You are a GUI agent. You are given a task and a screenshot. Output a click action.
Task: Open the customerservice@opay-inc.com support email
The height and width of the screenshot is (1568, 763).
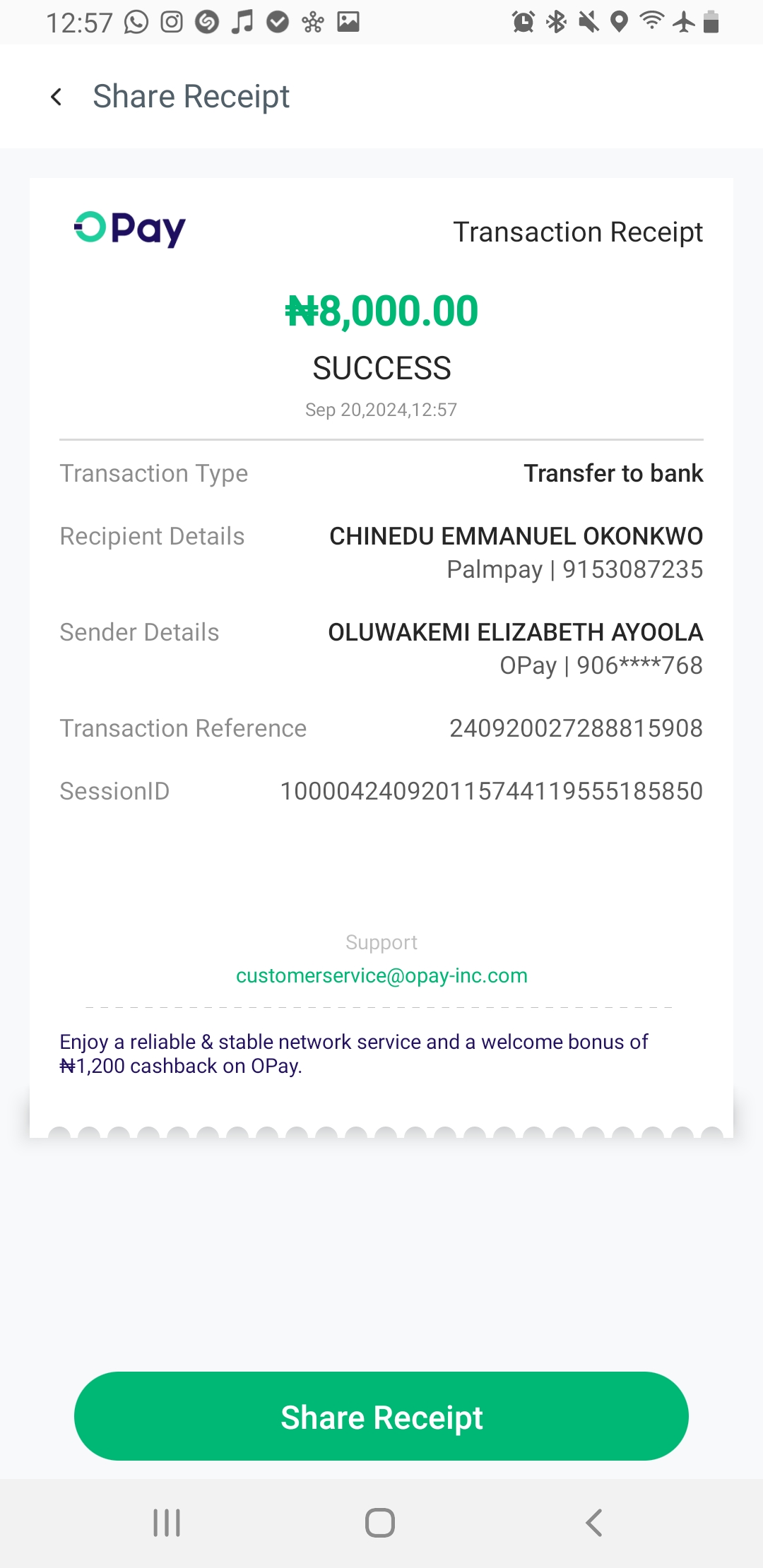[x=381, y=975]
